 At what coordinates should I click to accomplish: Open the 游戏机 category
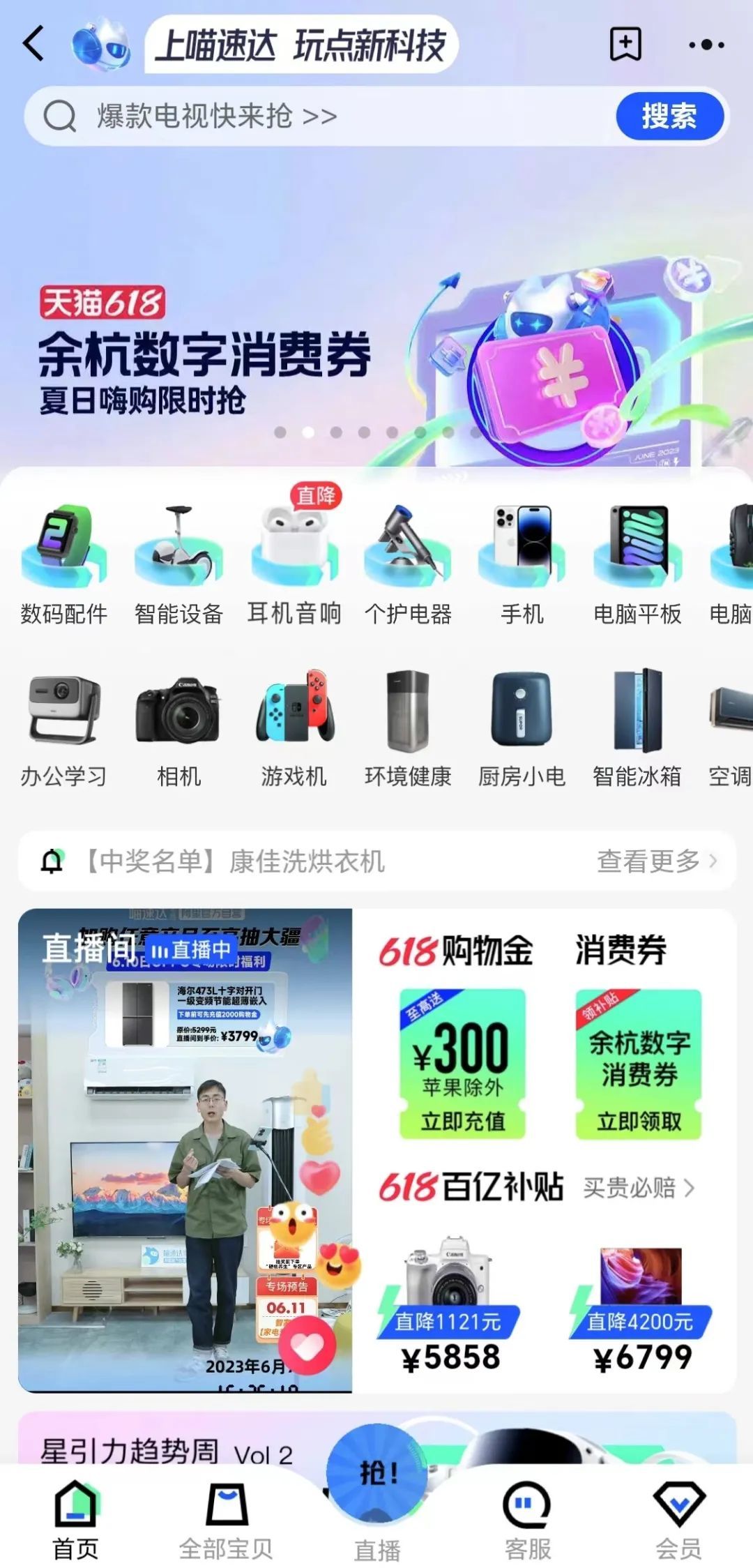point(294,728)
